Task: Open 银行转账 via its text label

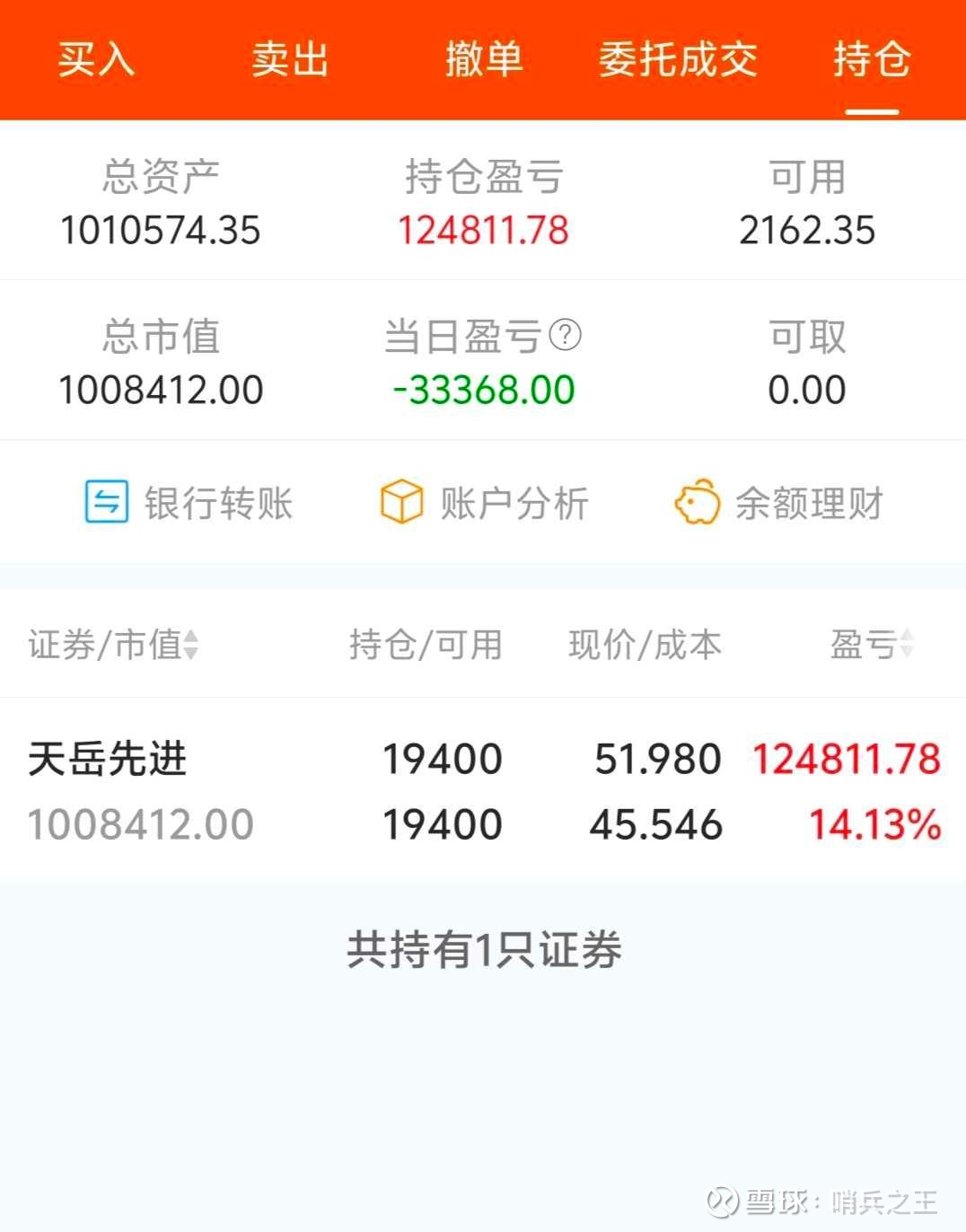Action: 217,504
